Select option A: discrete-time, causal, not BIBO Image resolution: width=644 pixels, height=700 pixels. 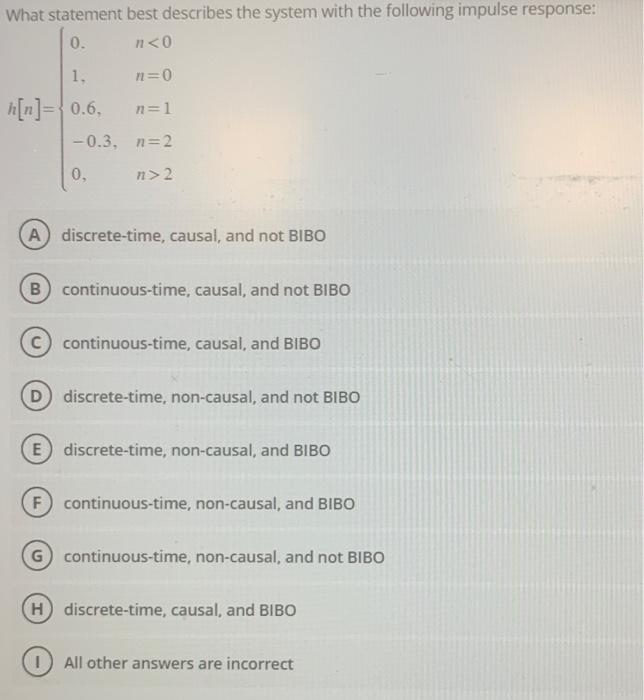35,236
